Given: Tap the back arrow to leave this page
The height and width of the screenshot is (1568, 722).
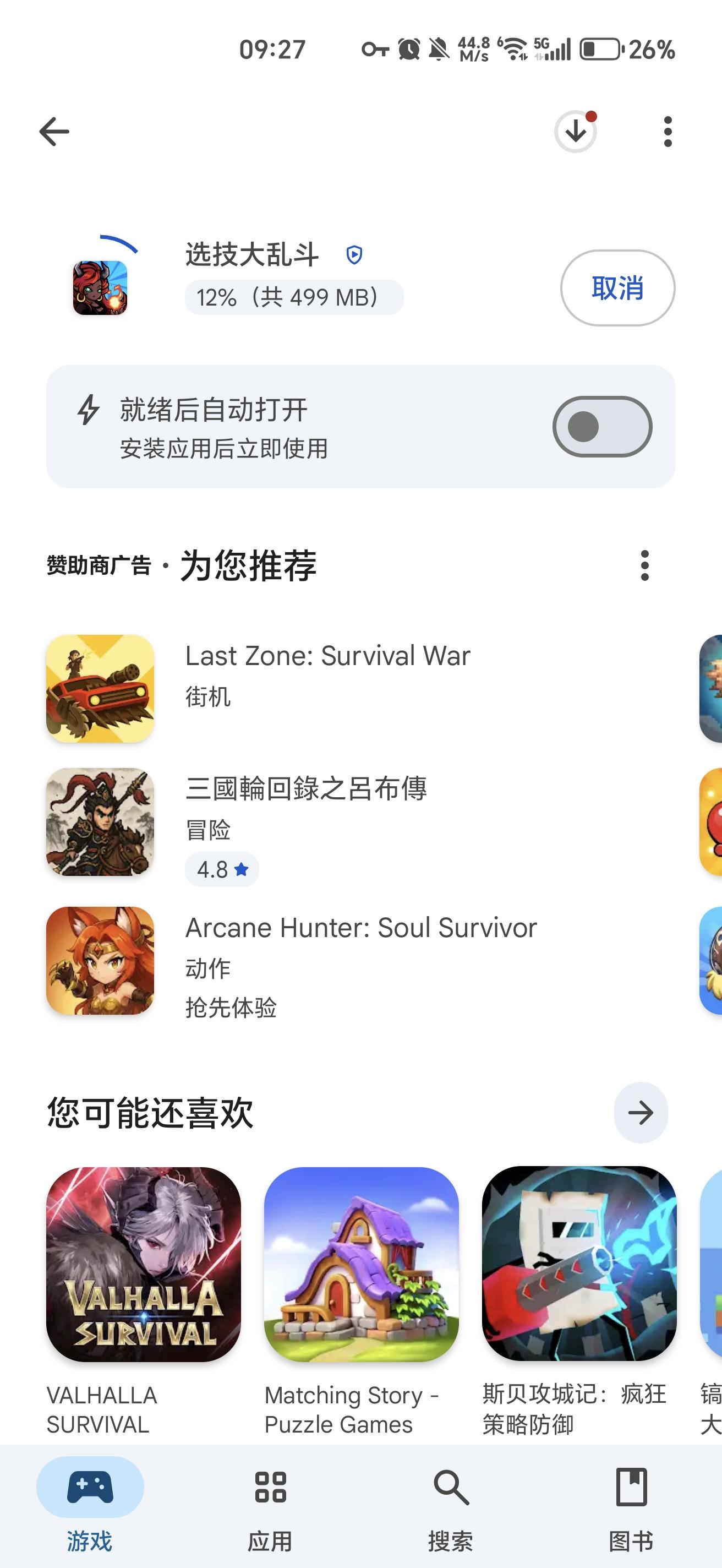Looking at the screenshot, I should tap(53, 132).
